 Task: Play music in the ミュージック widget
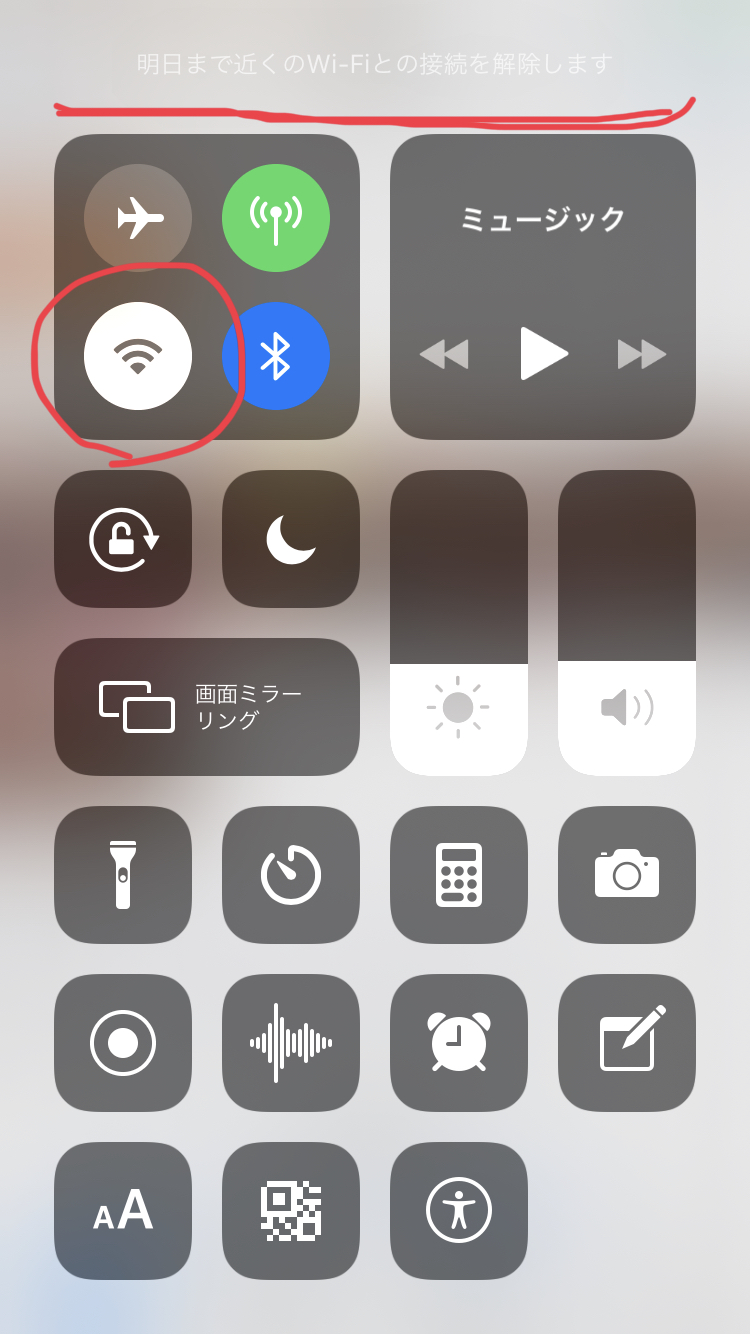coord(543,354)
